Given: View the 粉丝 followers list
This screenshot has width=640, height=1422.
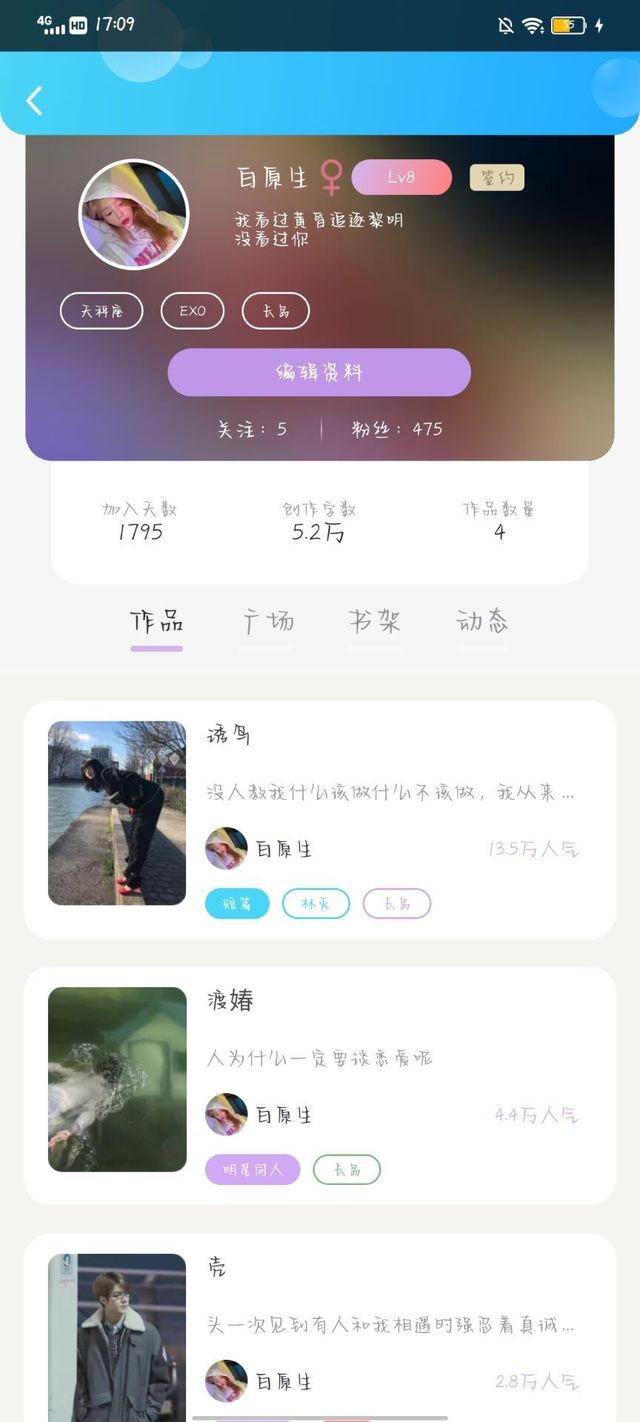Looking at the screenshot, I should pyautogui.click(x=397, y=429).
